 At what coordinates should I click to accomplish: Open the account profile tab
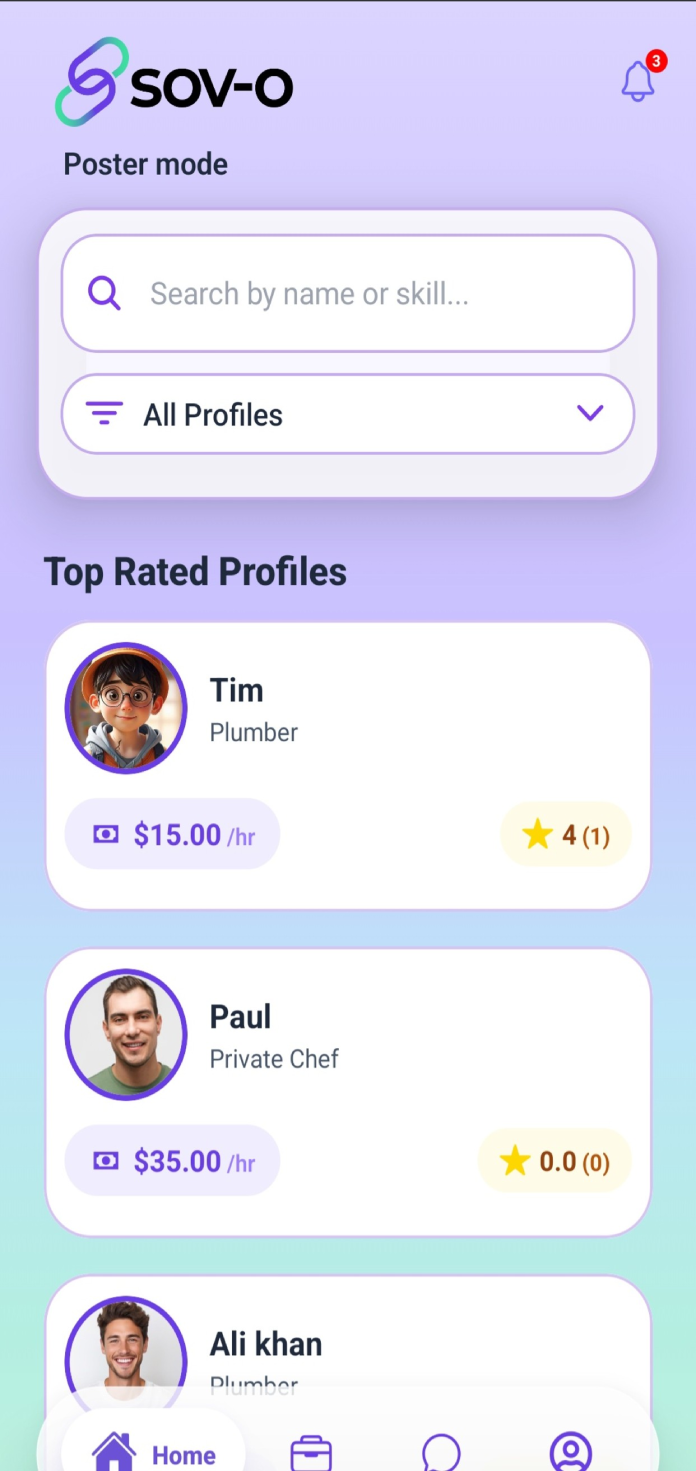[x=571, y=1453]
